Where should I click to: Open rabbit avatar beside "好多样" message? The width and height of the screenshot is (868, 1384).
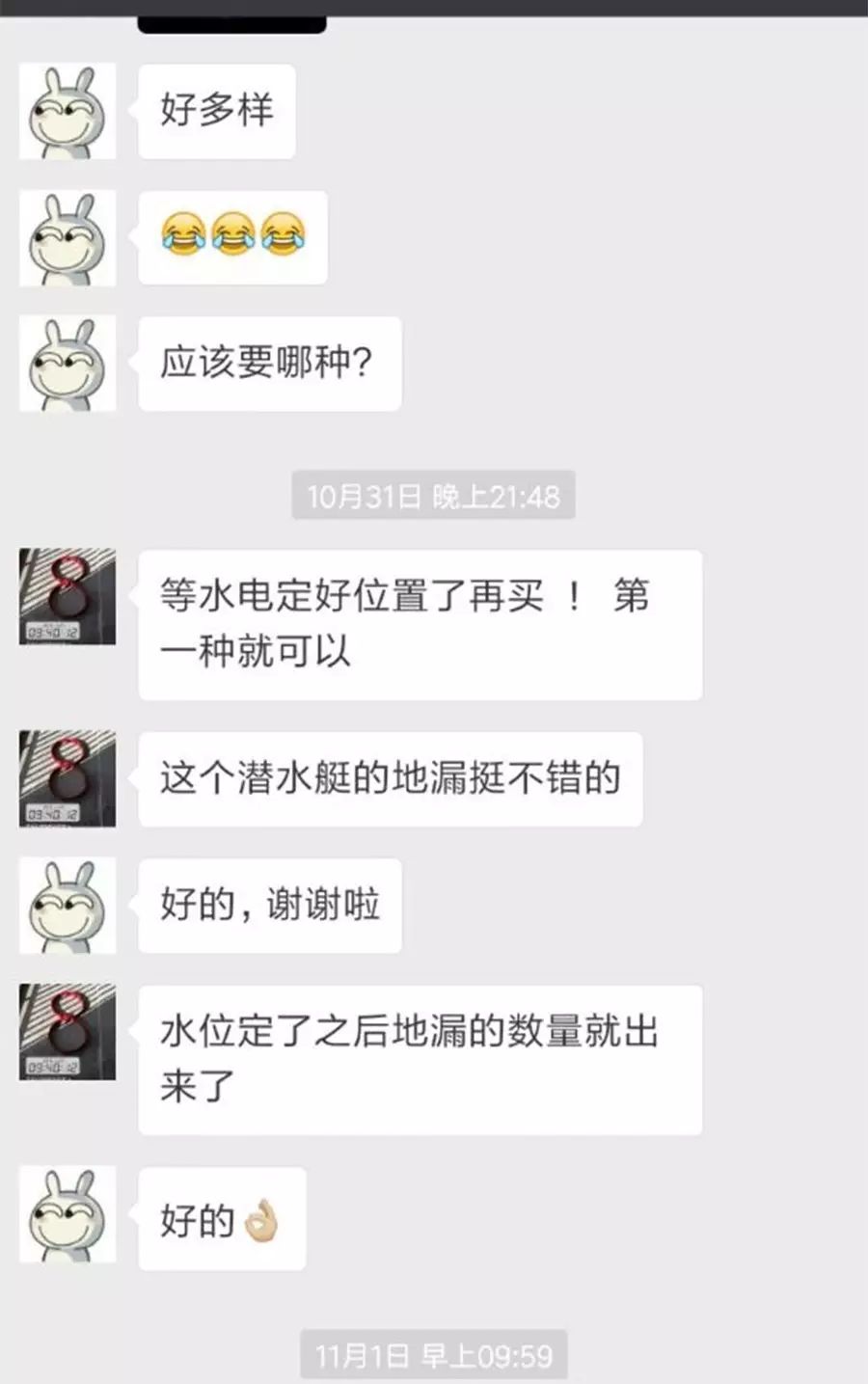point(68,111)
